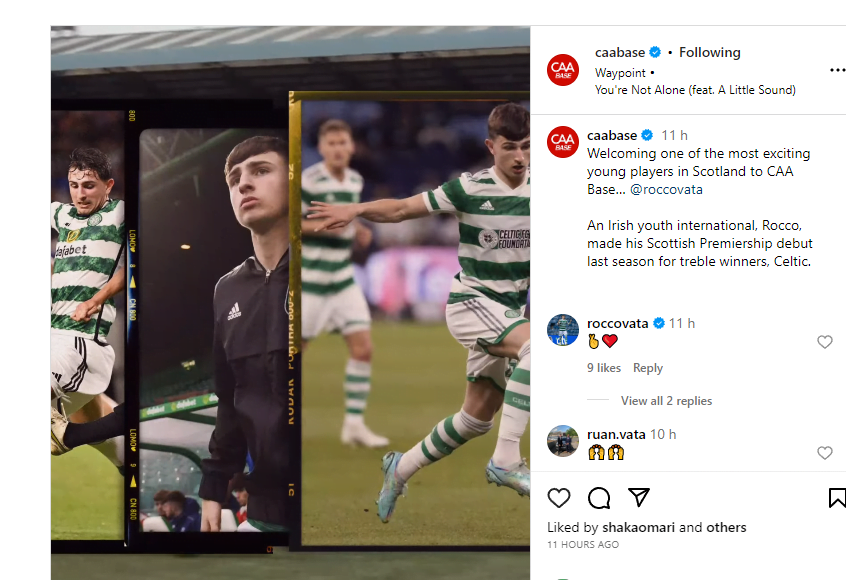Reply to roccovata's comment

click(x=647, y=368)
